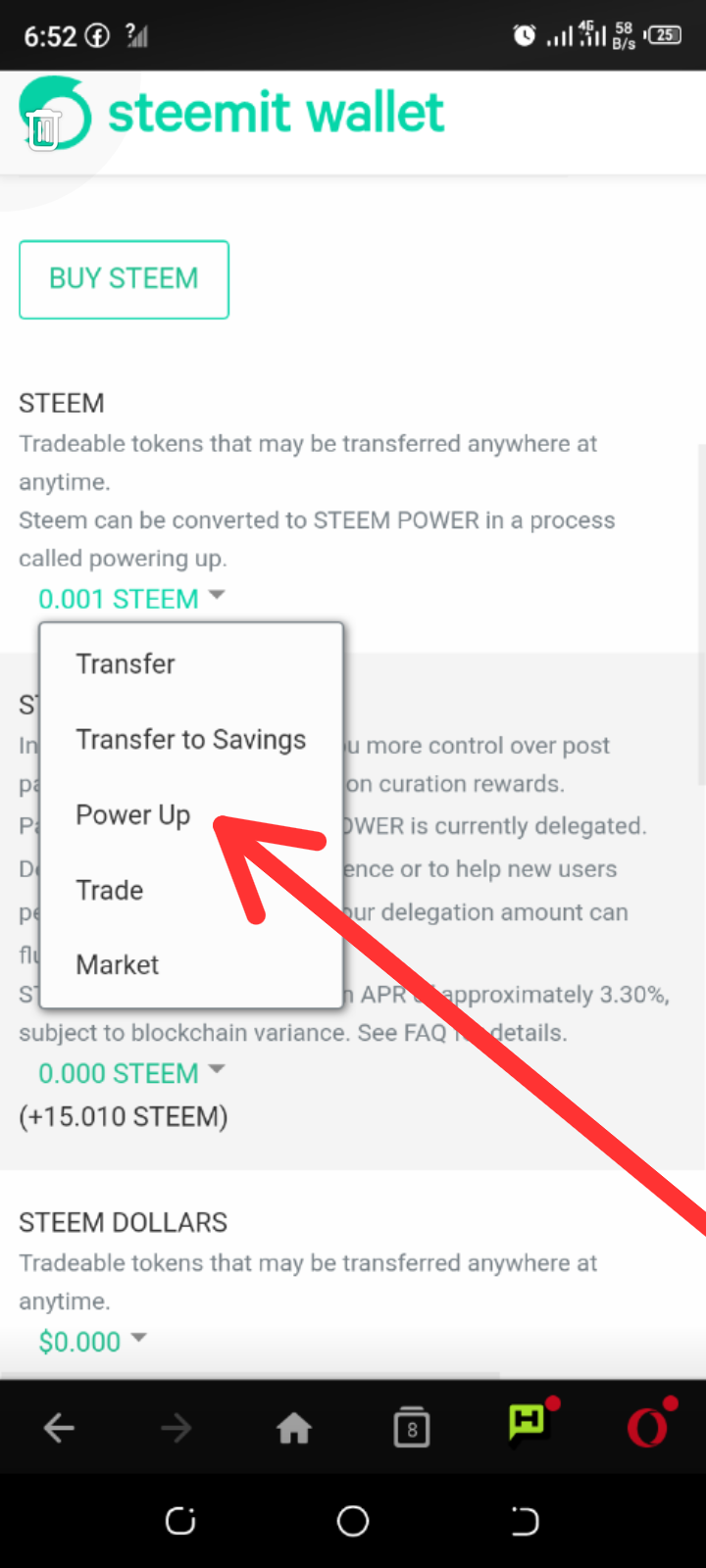The height and width of the screenshot is (1568, 706).
Task: Open the green chat icon in browser bar
Action: coord(528,1423)
